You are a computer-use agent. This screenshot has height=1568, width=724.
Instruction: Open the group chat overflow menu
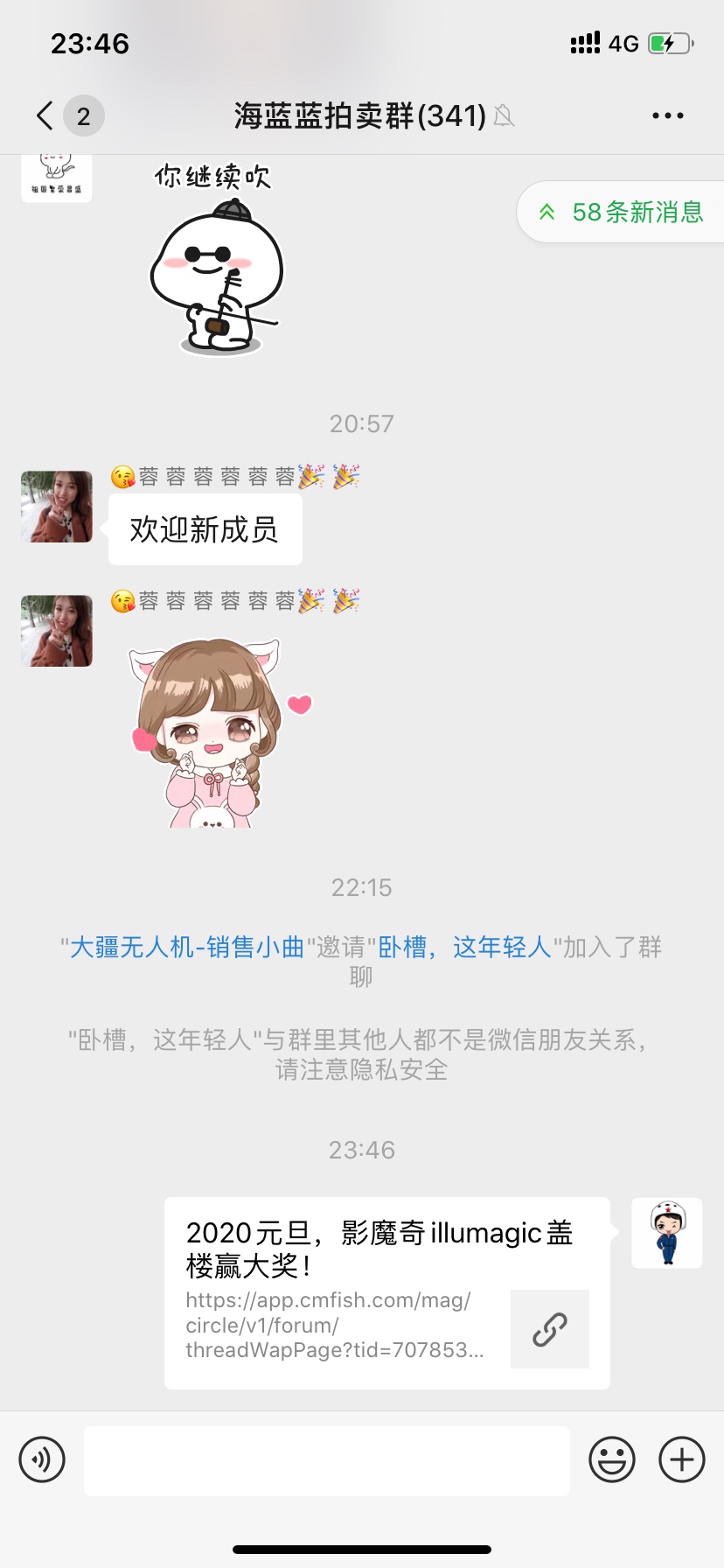click(667, 115)
